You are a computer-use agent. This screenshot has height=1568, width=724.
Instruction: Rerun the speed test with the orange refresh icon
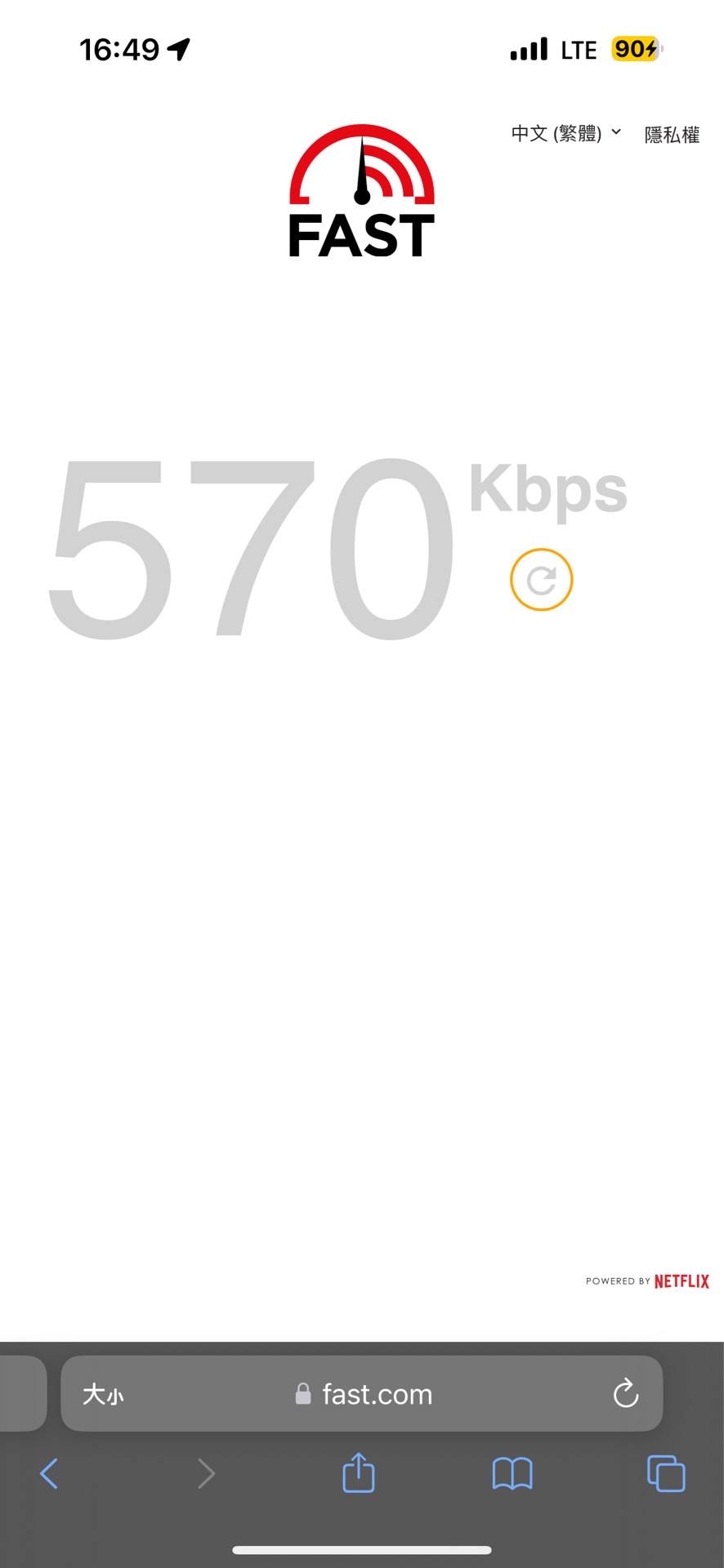click(x=541, y=581)
